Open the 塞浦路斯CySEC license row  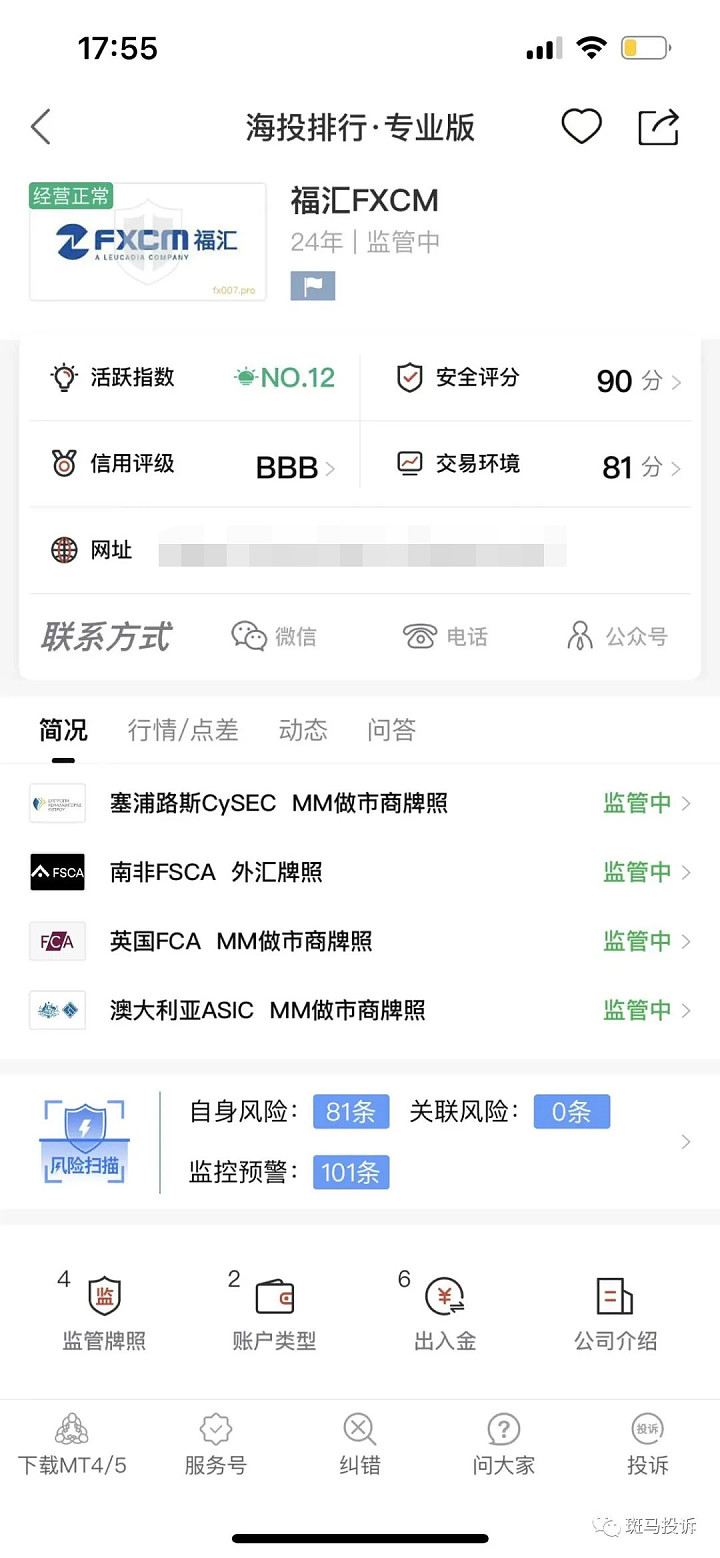tap(360, 803)
